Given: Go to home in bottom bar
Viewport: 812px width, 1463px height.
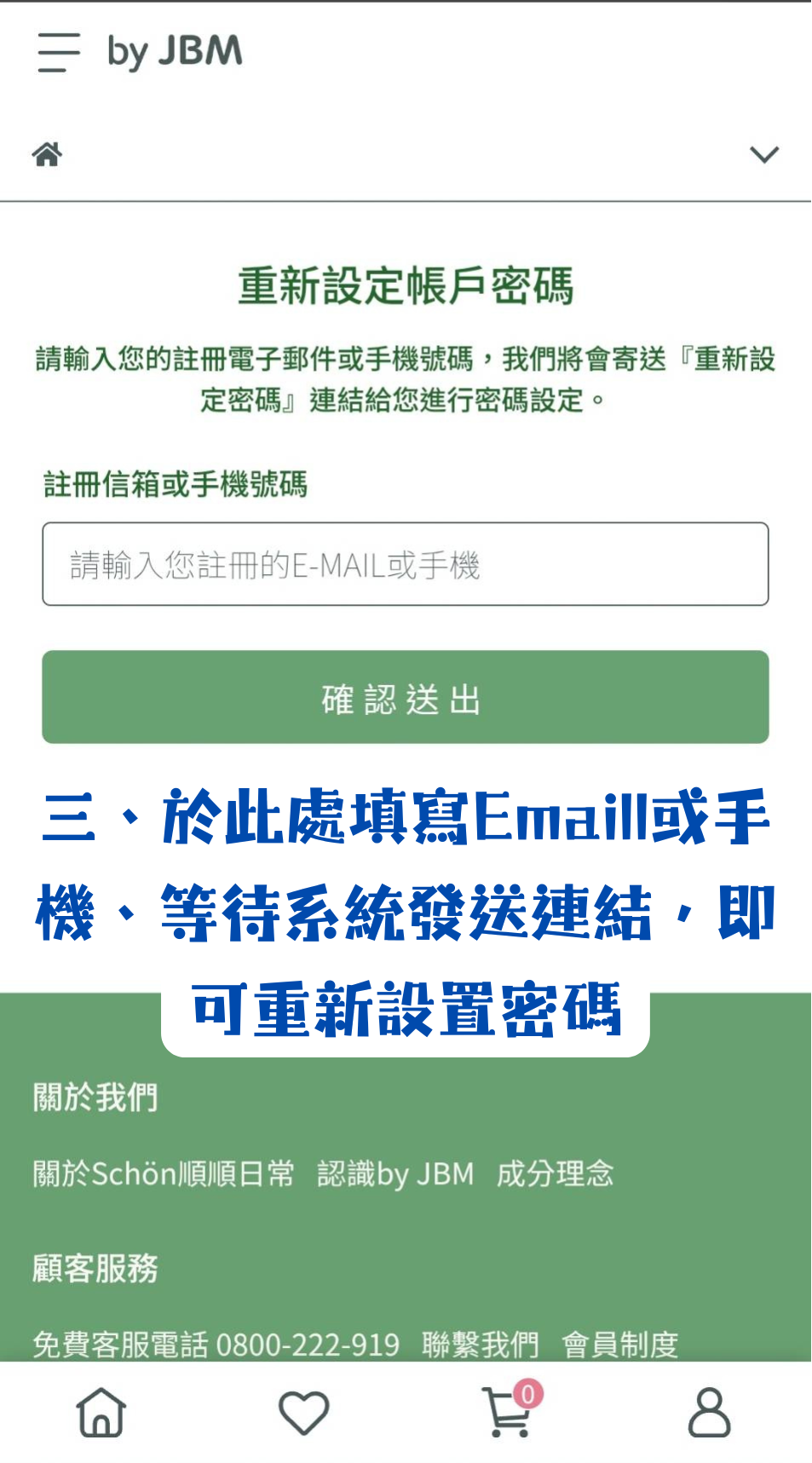Looking at the screenshot, I should (x=101, y=1412).
